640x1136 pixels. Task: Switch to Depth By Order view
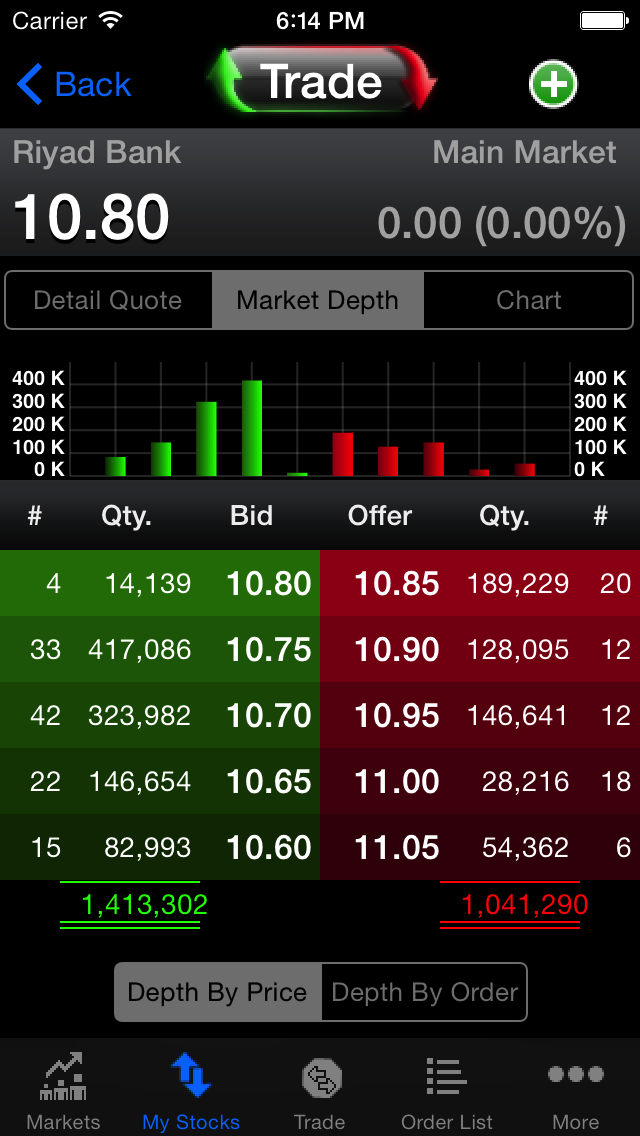click(424, 992)
